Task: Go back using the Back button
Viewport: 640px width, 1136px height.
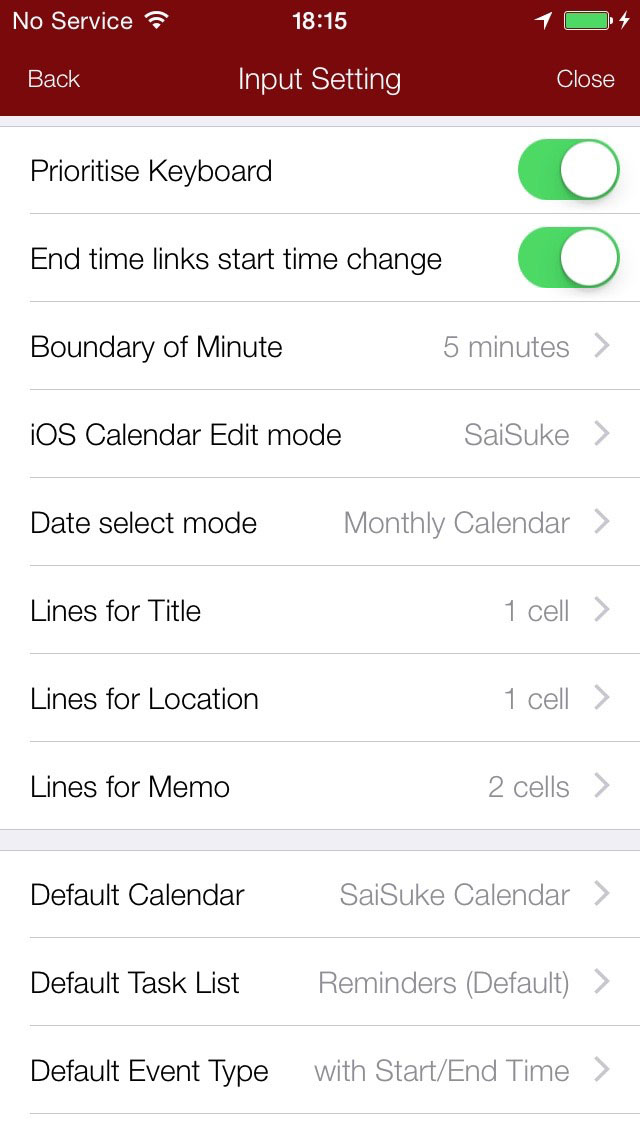Action: (54, 80)
